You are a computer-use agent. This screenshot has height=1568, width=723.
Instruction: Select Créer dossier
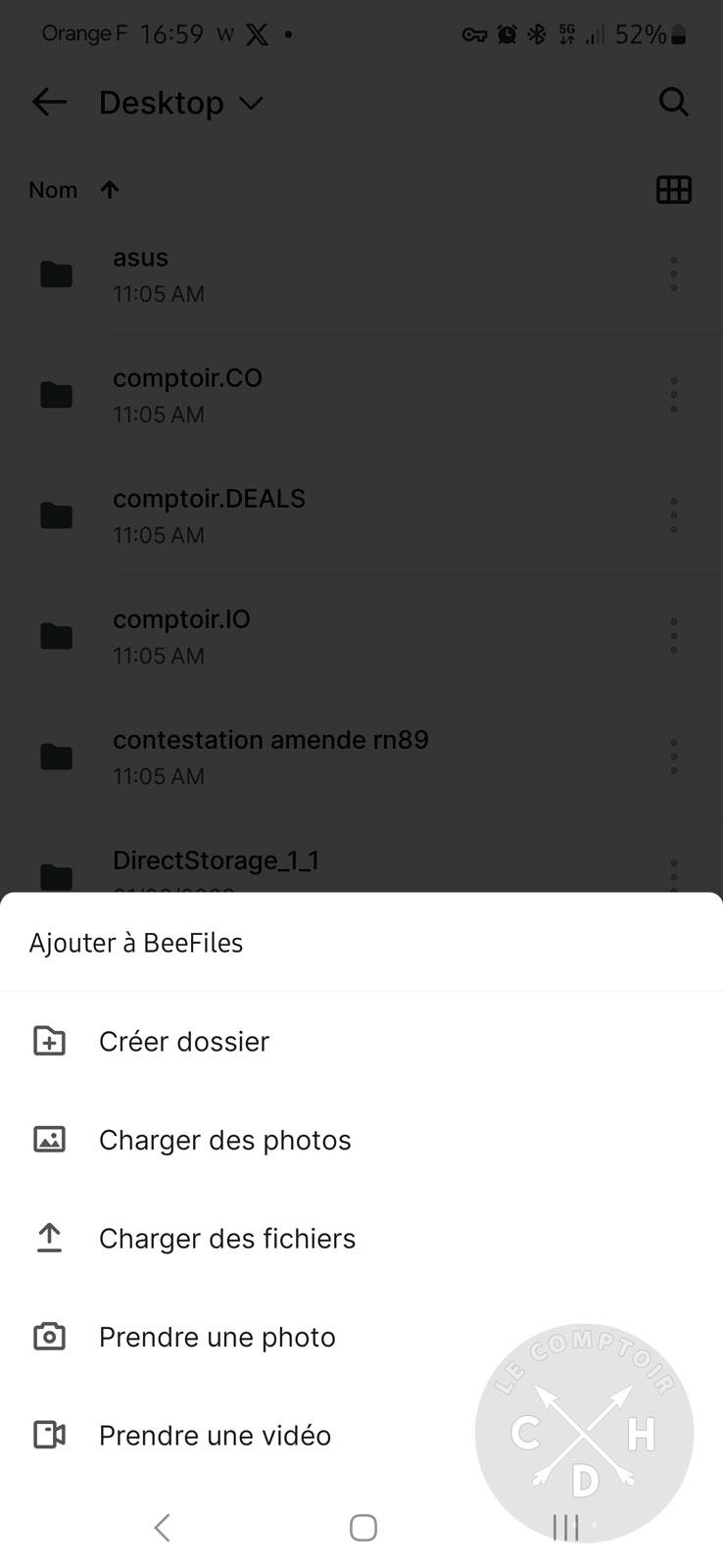184,1041
